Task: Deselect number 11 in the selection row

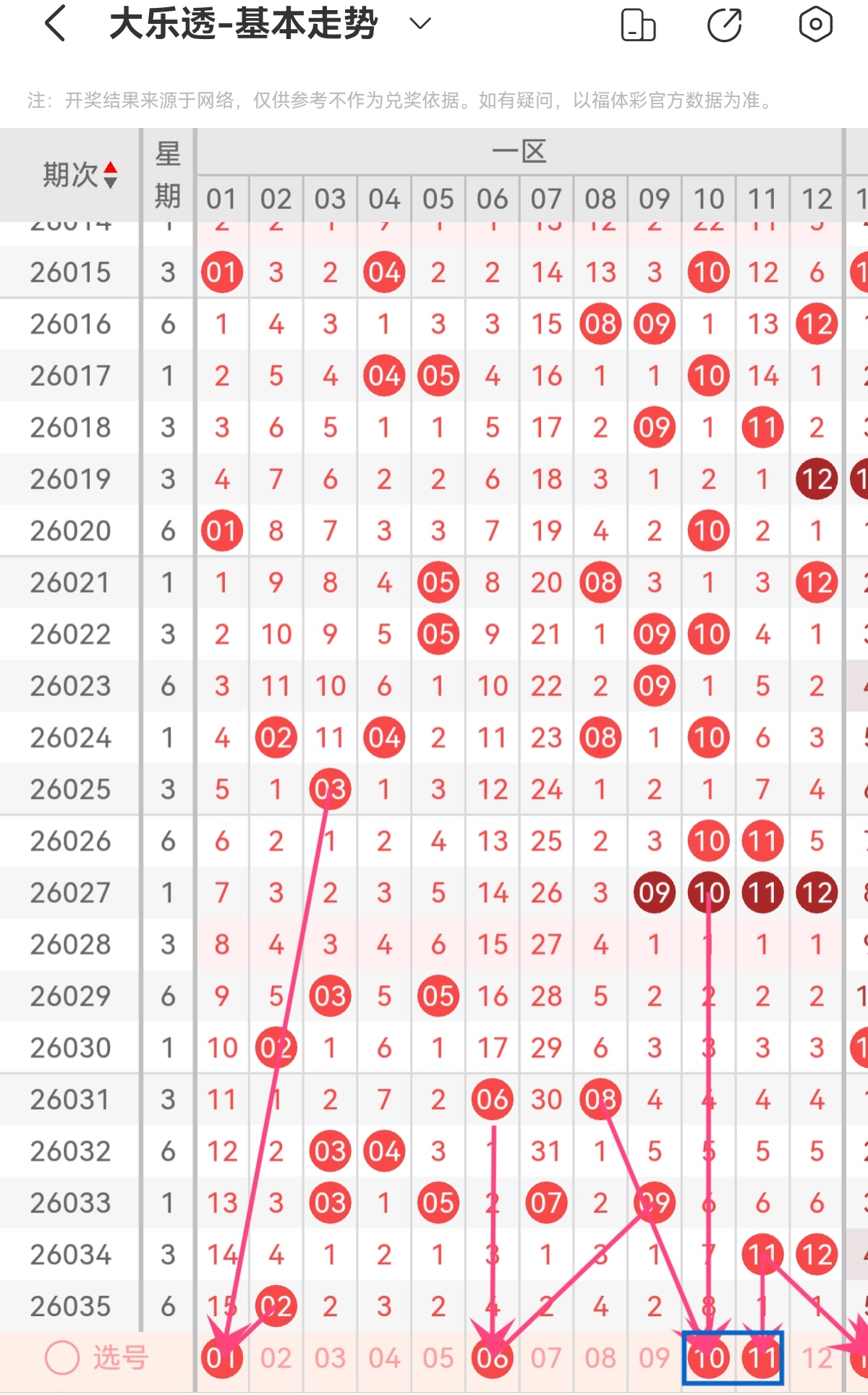Action: pos(762,1358)
